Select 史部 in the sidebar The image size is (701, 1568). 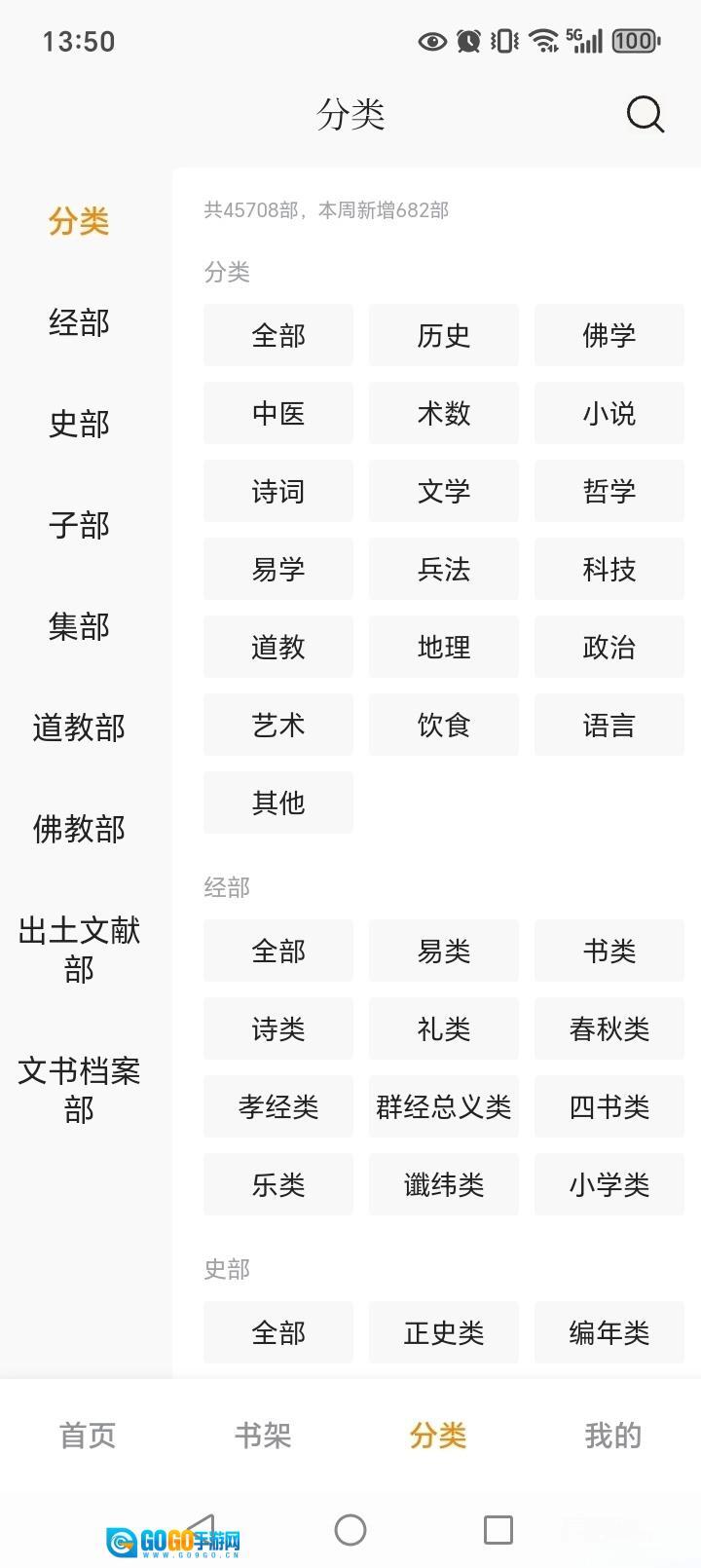coord(79,424)
